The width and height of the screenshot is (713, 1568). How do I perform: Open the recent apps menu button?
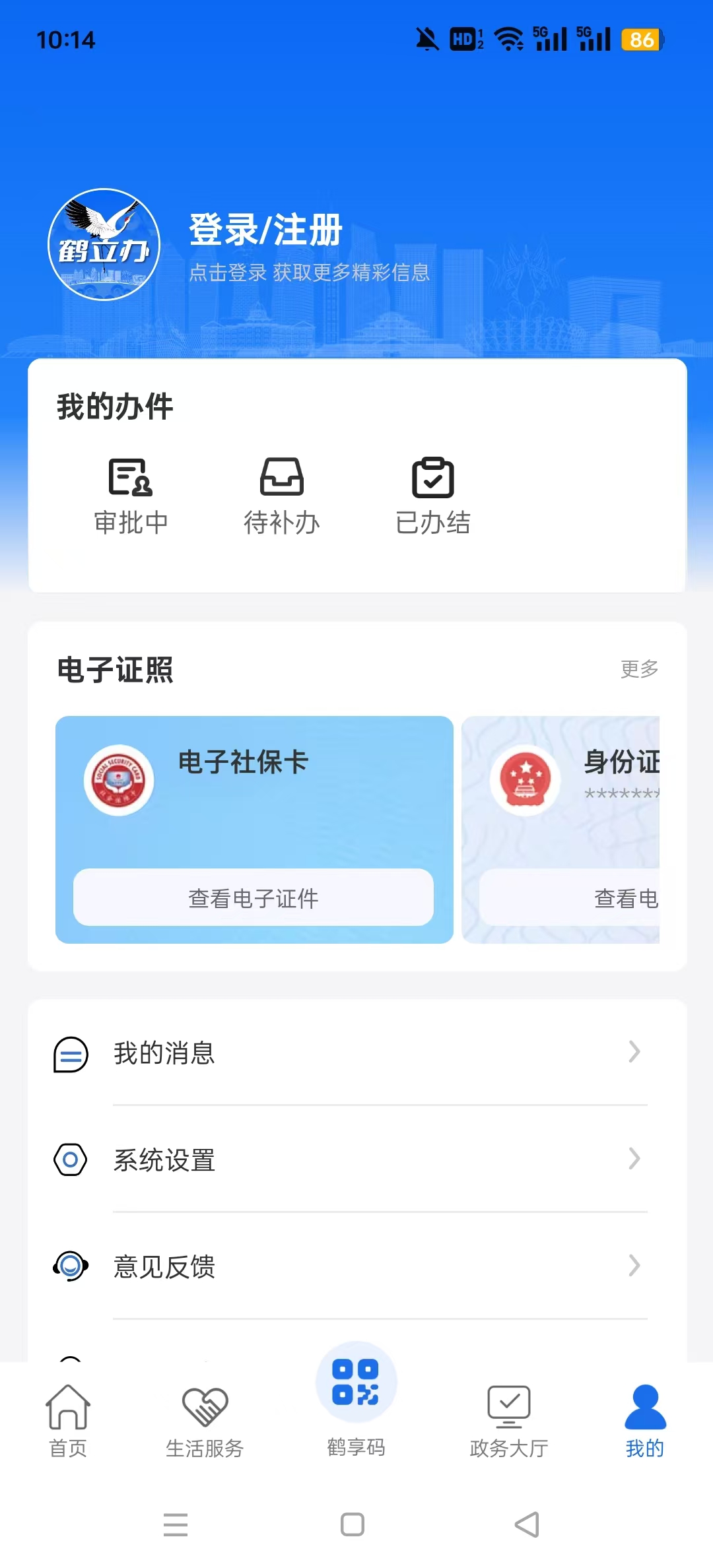(176, 1524)
